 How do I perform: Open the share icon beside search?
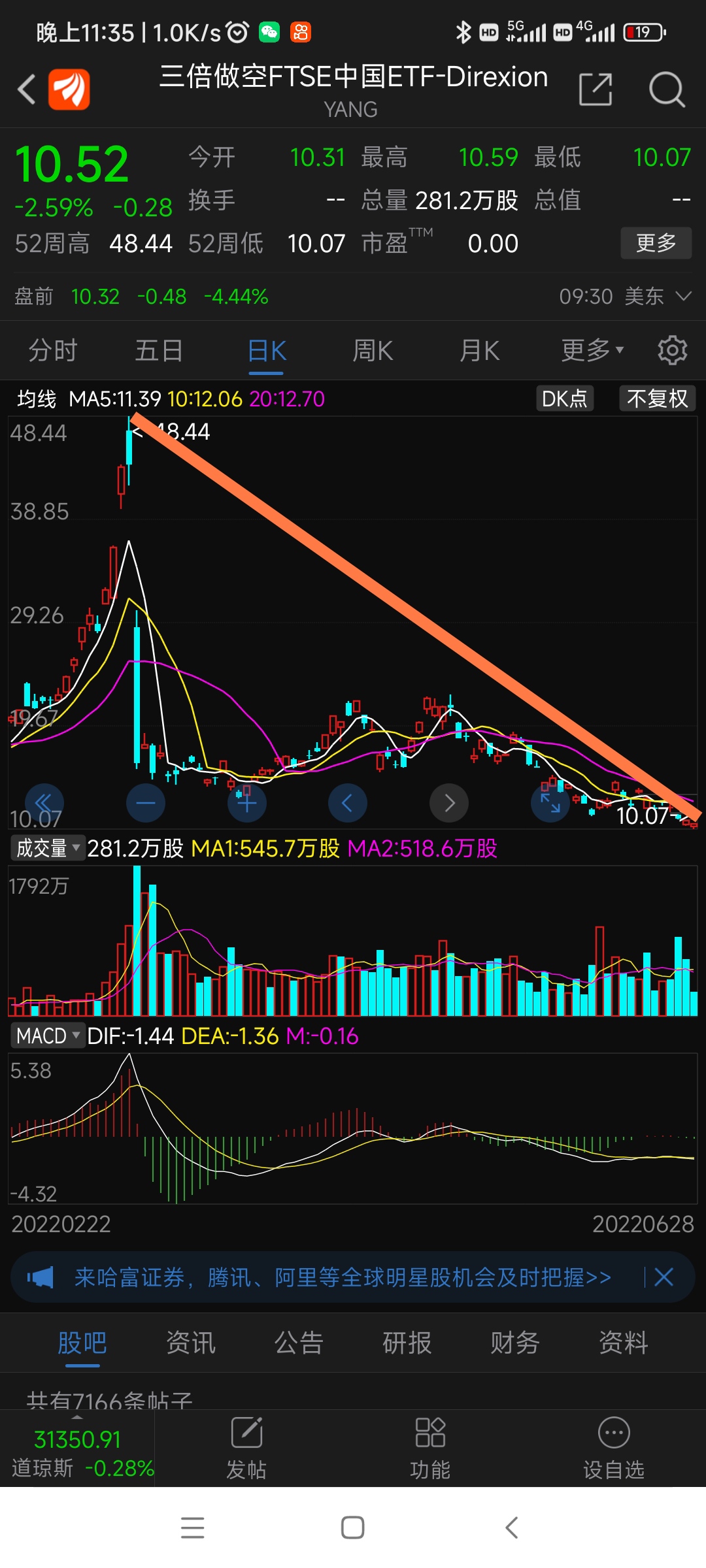(x=596, y=90)
